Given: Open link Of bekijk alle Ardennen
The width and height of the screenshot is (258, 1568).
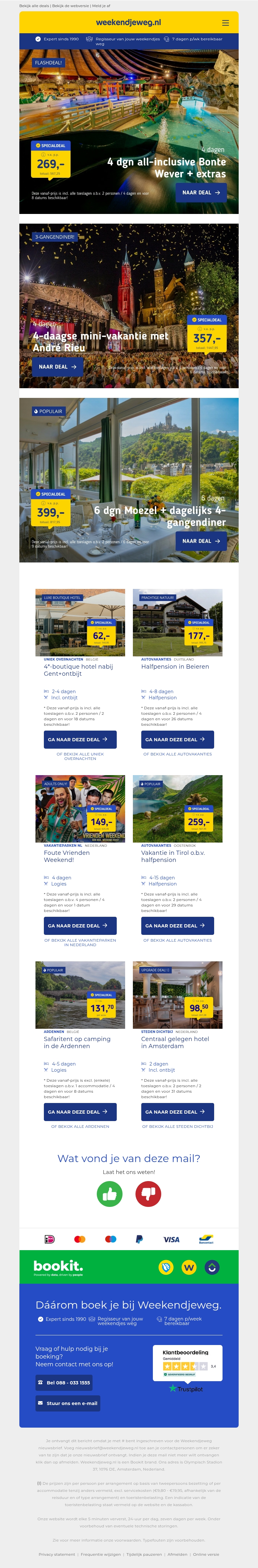Looking at the screenshot, I should pyautogui.click(x=80, y=1127).
